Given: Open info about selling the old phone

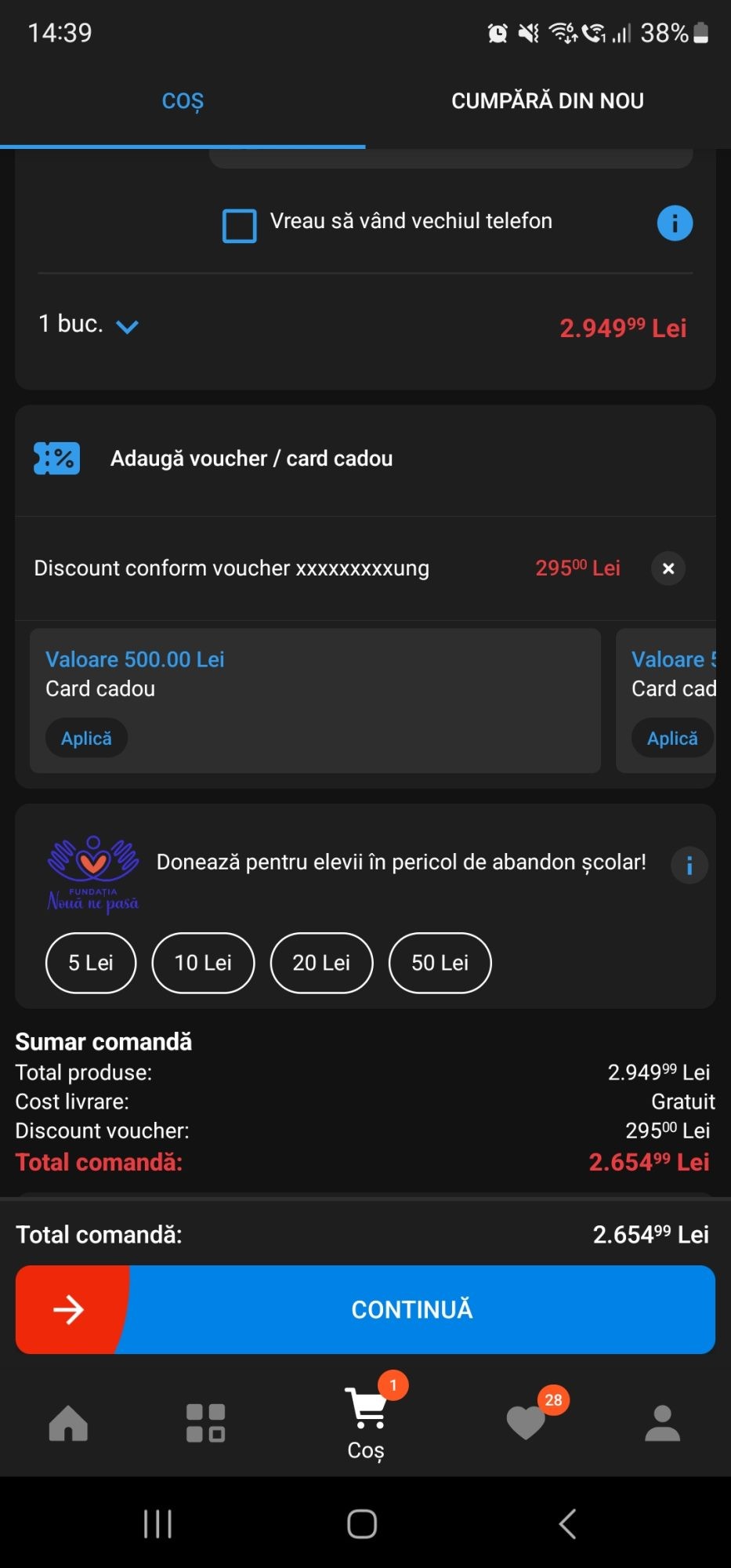Looking at the screenshot, I should coord(675,223).
